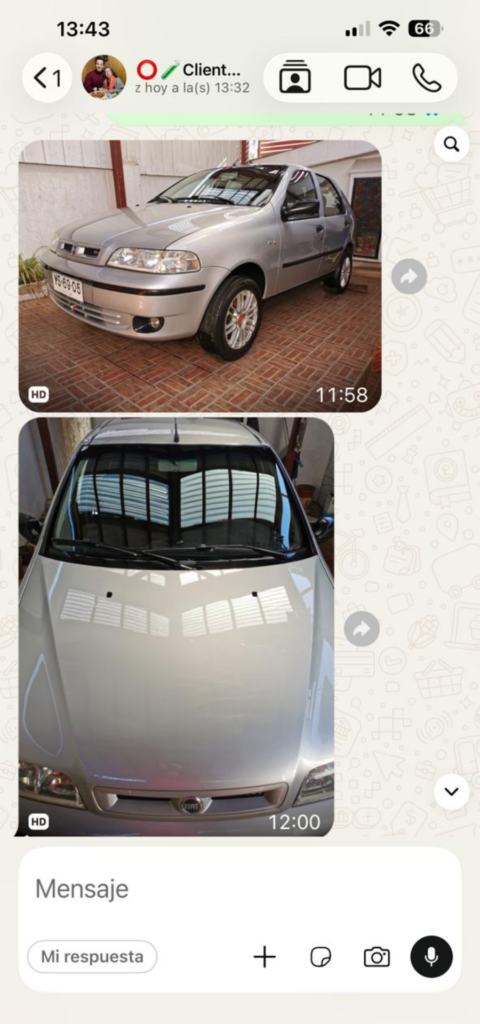
Task: Open the plus attachment menu
Action: pos(264,957)
